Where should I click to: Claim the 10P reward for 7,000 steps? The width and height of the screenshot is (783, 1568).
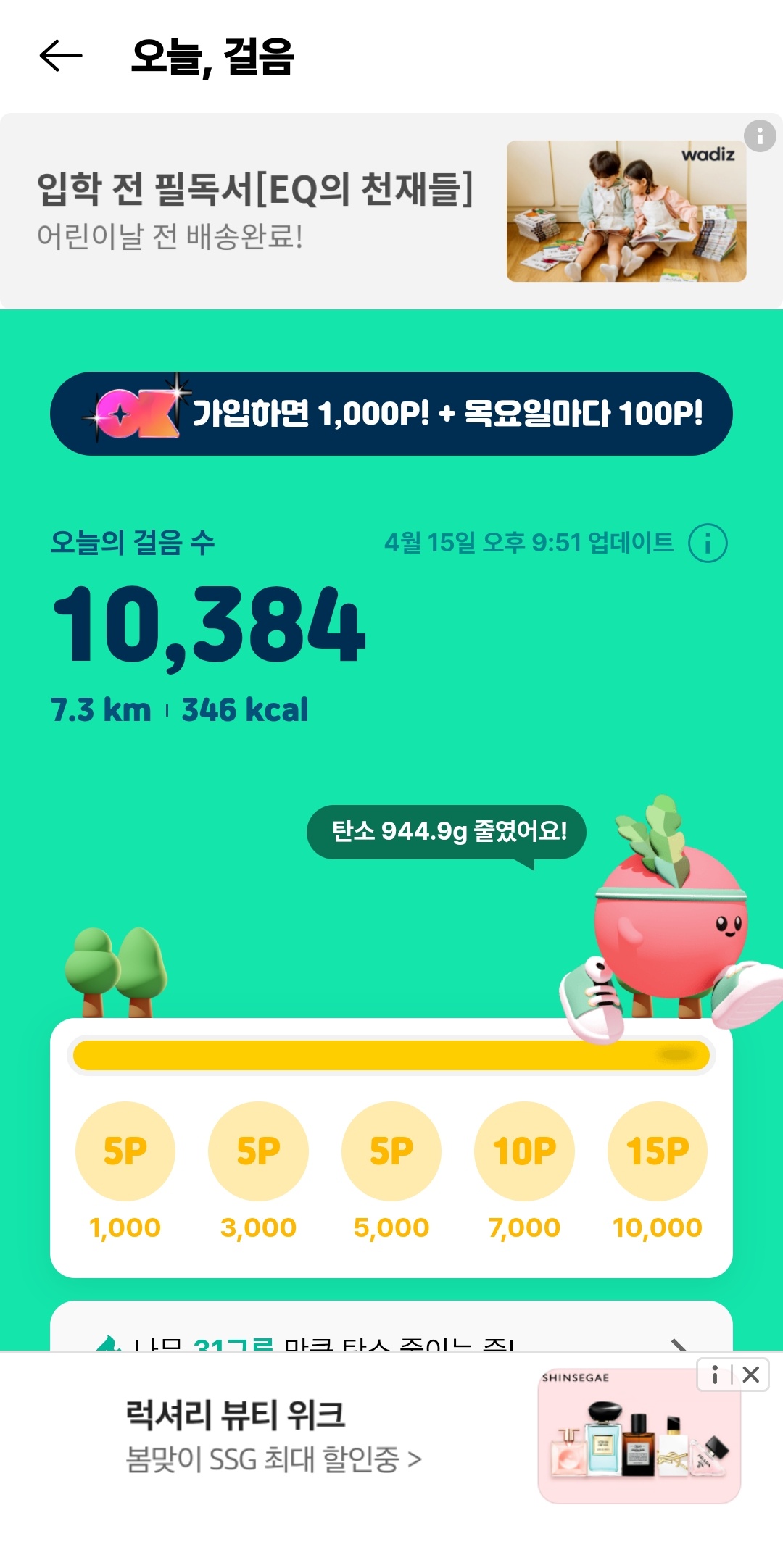click(x=524, y=1151)
